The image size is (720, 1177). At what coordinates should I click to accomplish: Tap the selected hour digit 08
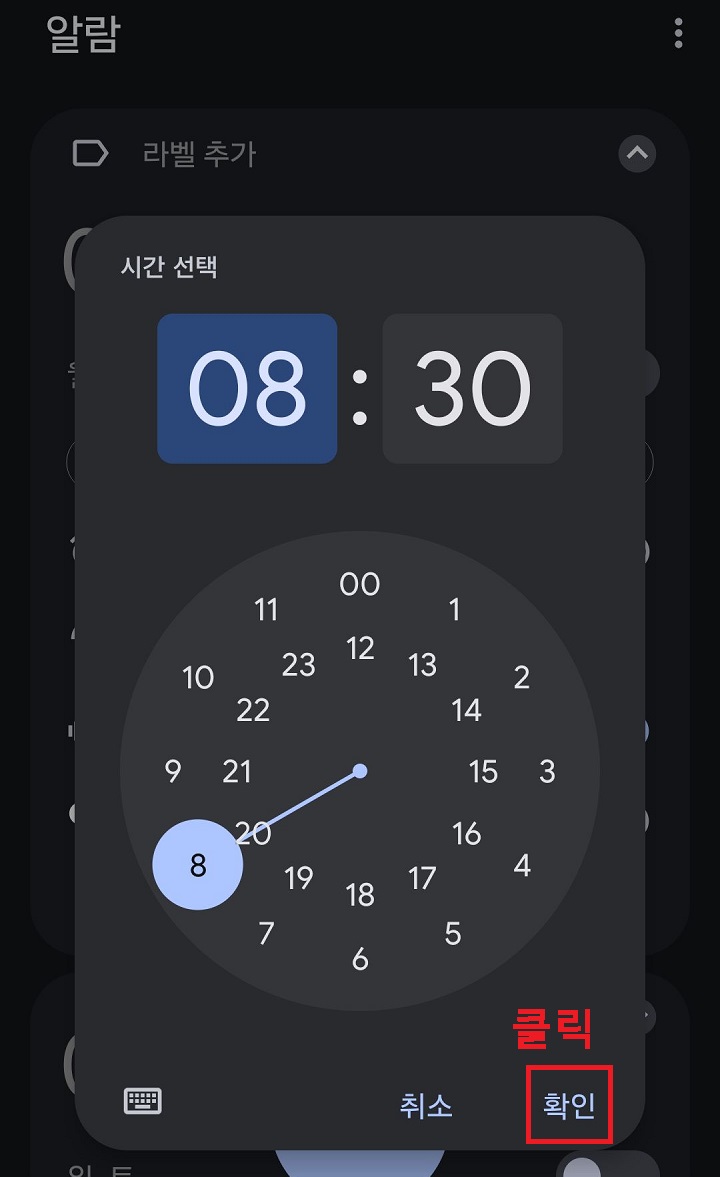point(246,388)
